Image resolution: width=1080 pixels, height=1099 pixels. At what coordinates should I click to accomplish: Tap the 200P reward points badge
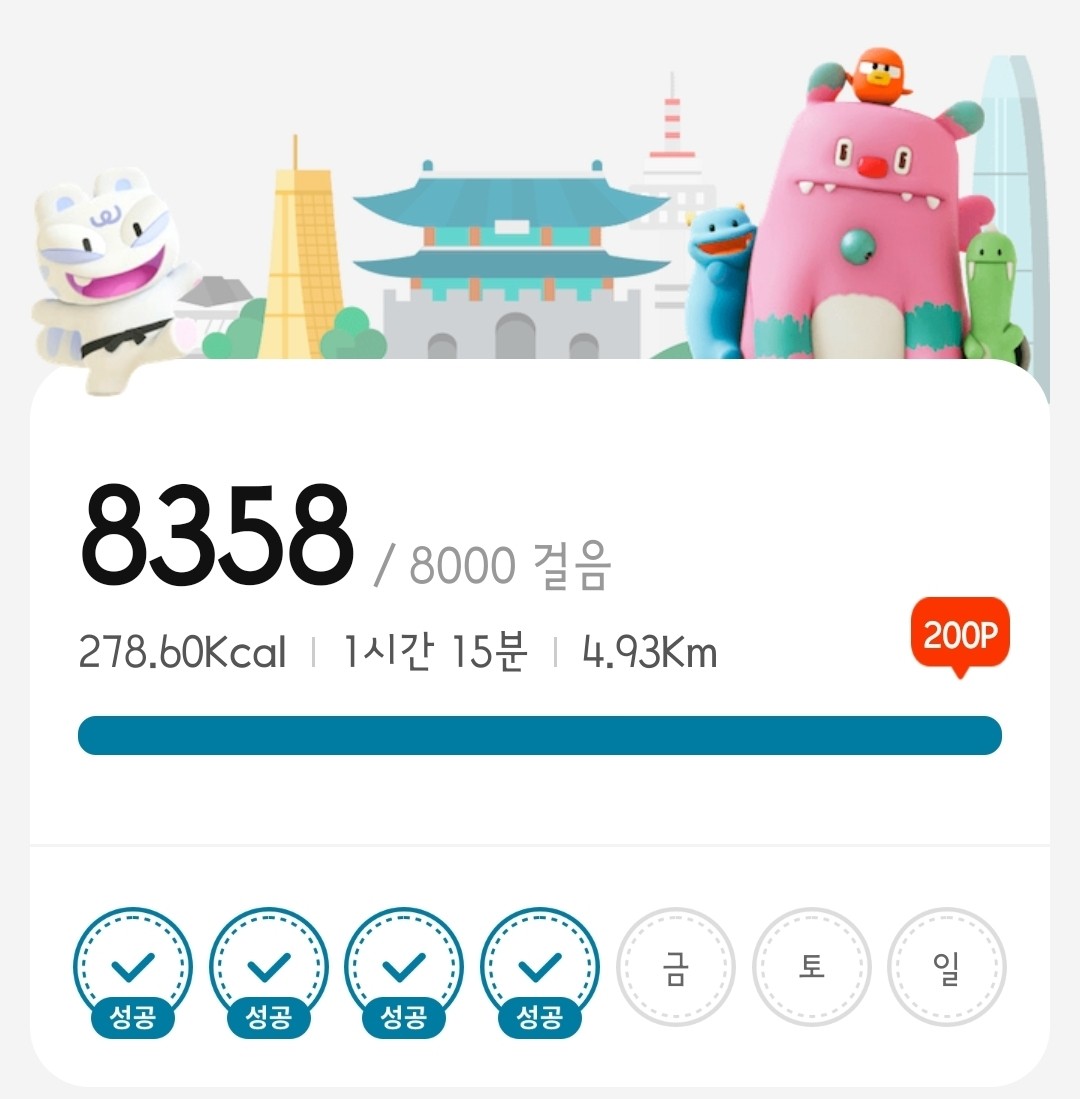(961, 634)
